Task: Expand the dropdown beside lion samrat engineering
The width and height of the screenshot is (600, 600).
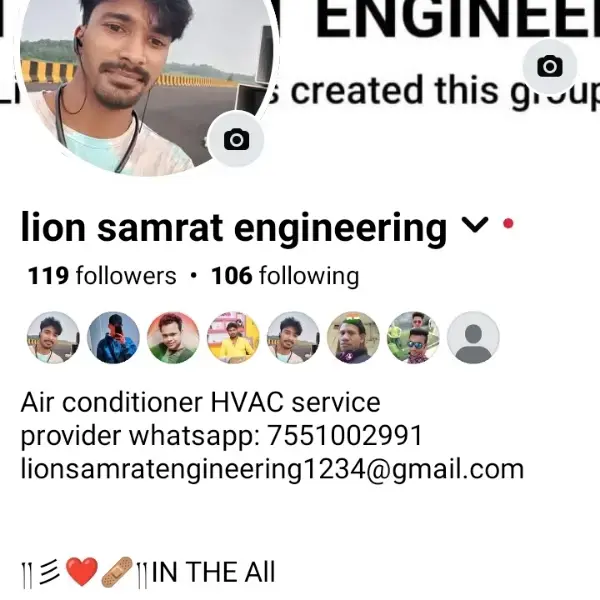Action: pos(474,229)
